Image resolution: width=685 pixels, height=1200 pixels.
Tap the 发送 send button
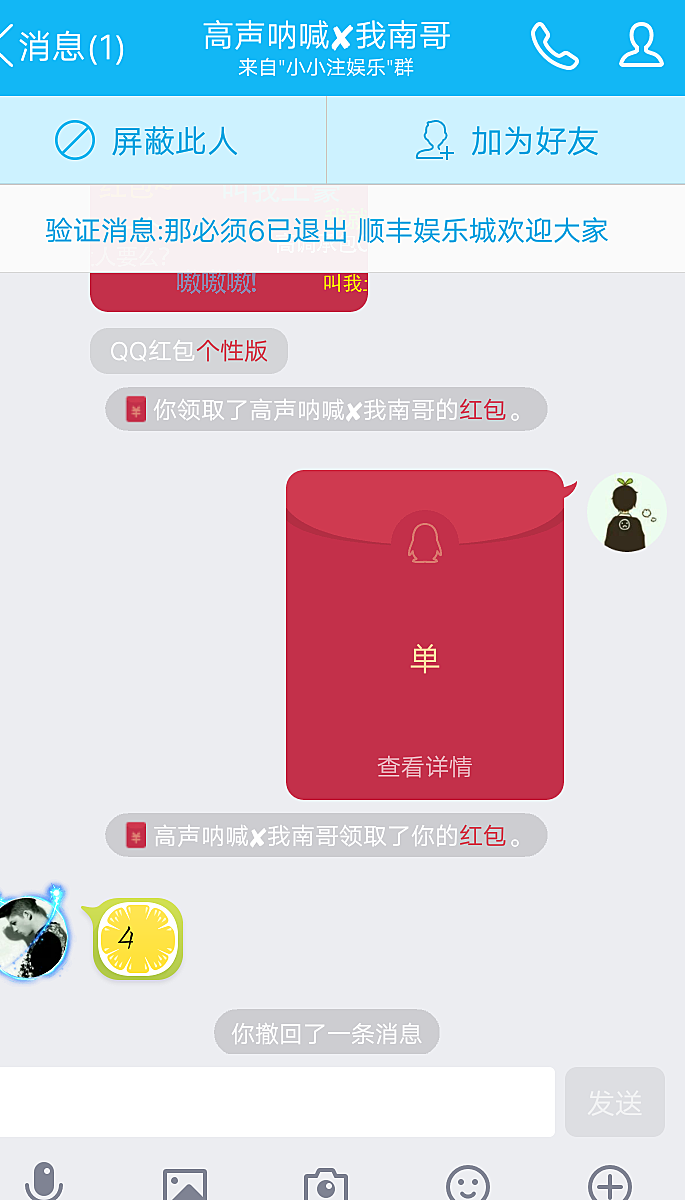click(615, 1102)
